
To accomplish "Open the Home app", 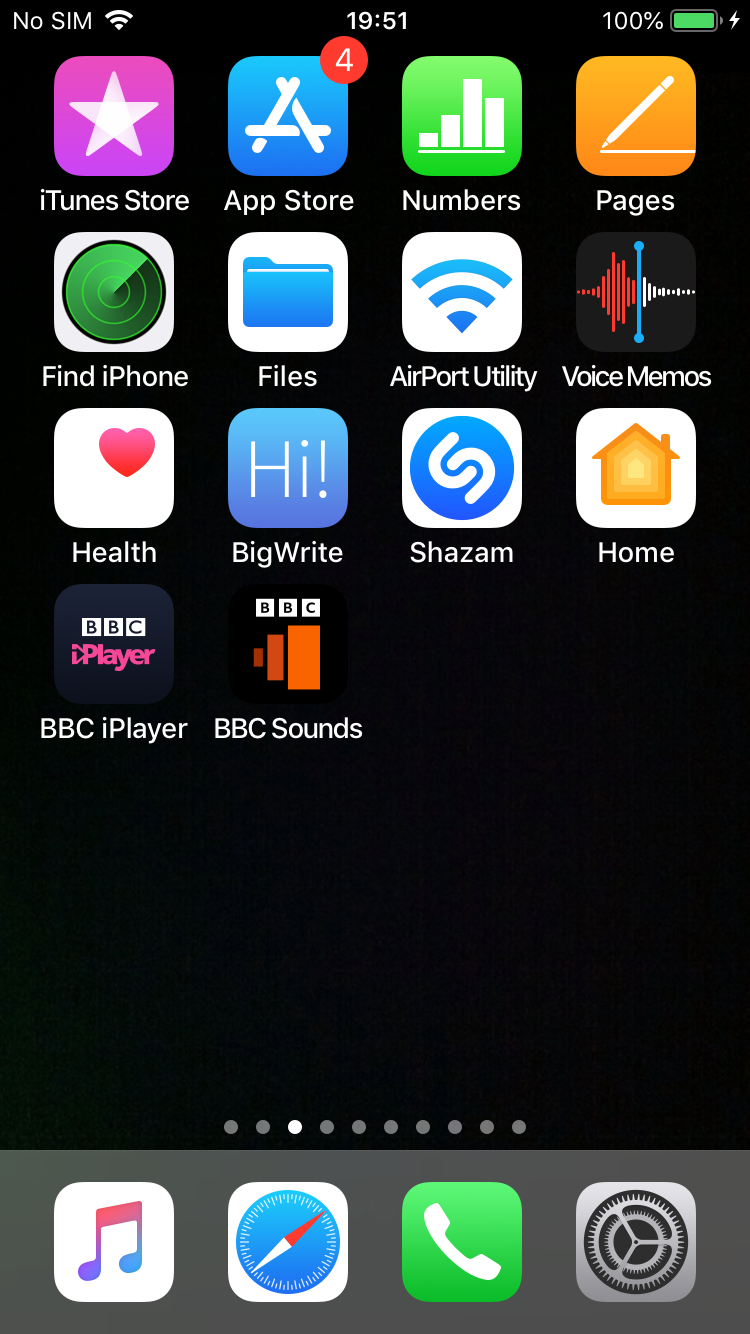I will [x=636, y=468].
